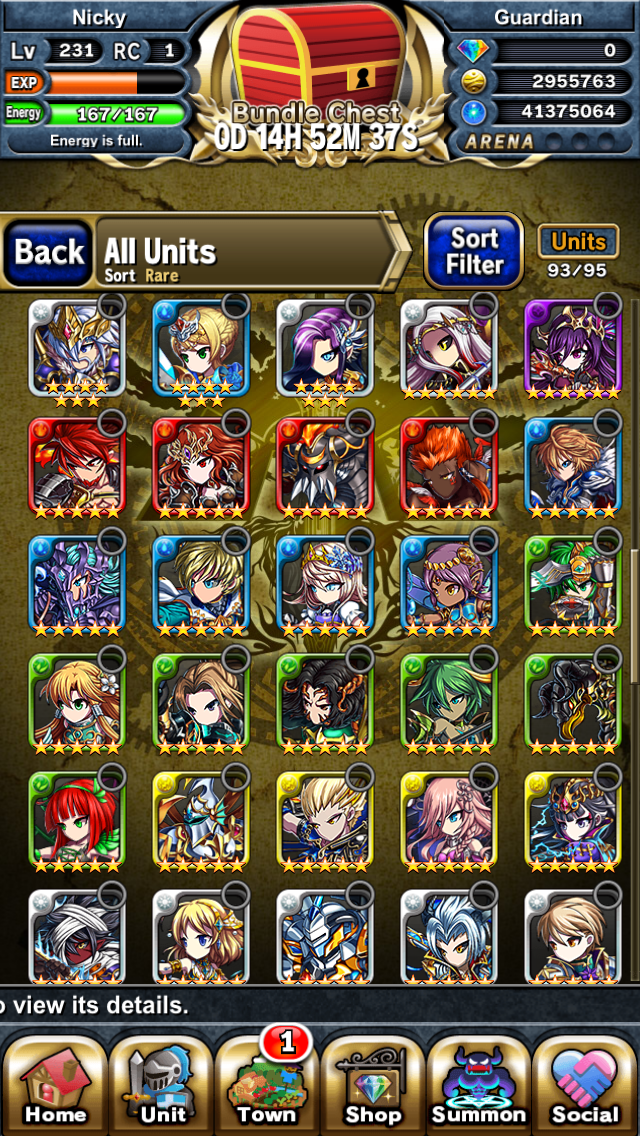Select the pink-haired thunder unit
The height and width of the screenshot is (1136, 640).
pos(449,822)
